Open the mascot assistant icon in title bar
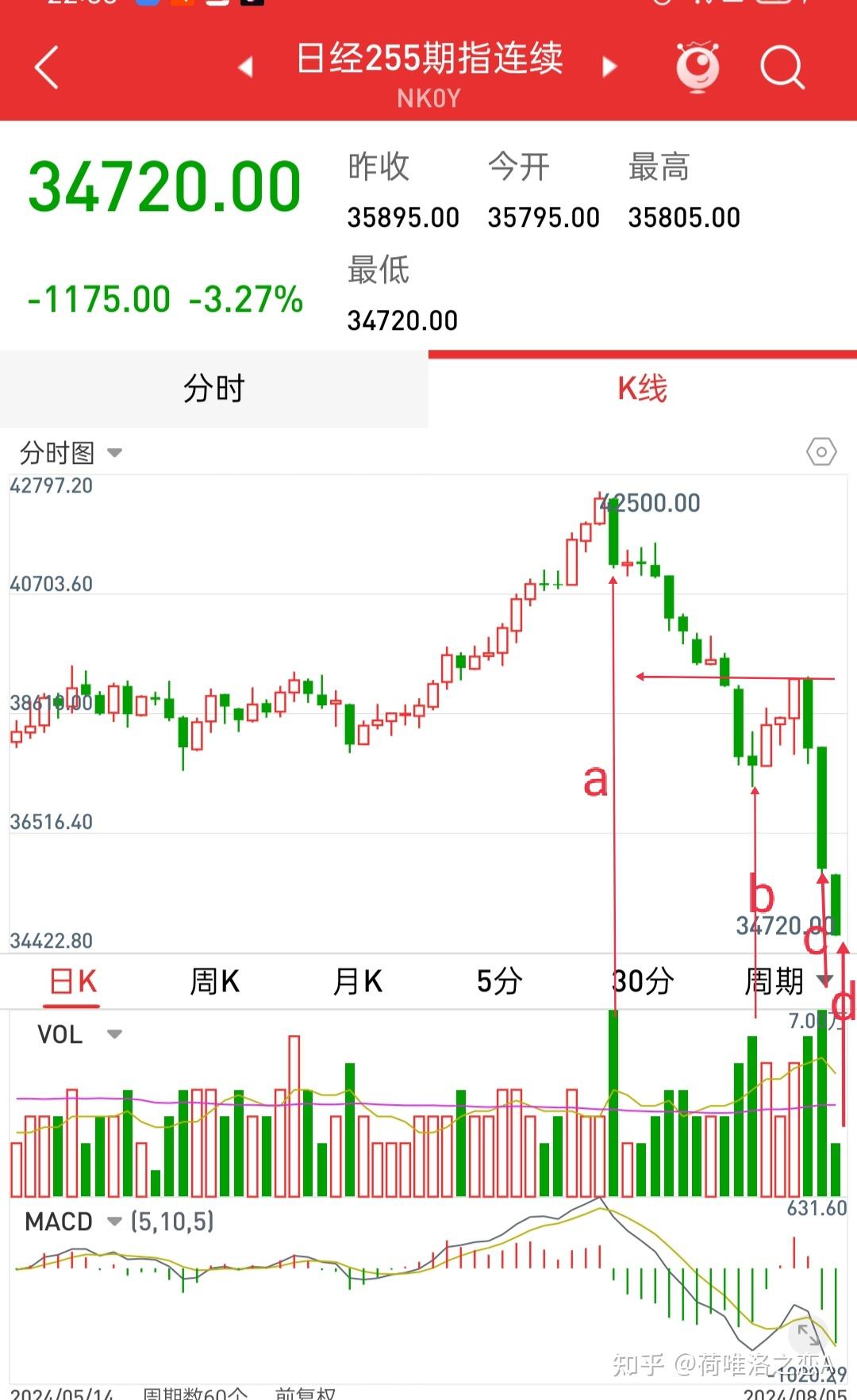Image resolution: width=857 pixels, height=1400 pixels. point(697,68)
